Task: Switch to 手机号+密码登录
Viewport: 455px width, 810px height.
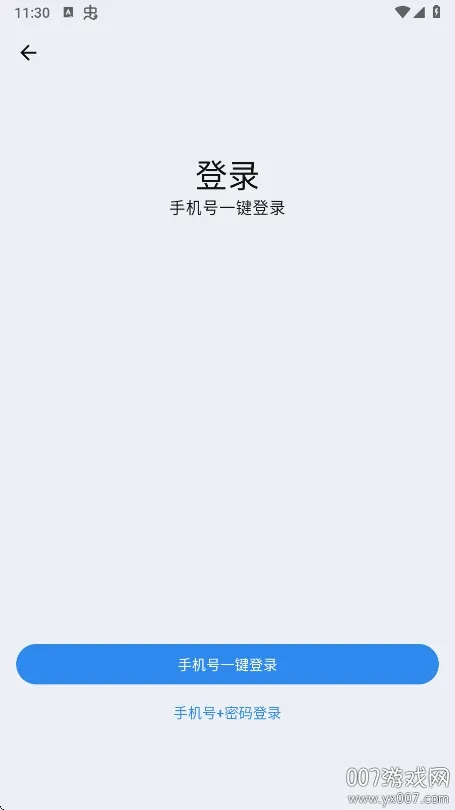Action: [227, 713]
